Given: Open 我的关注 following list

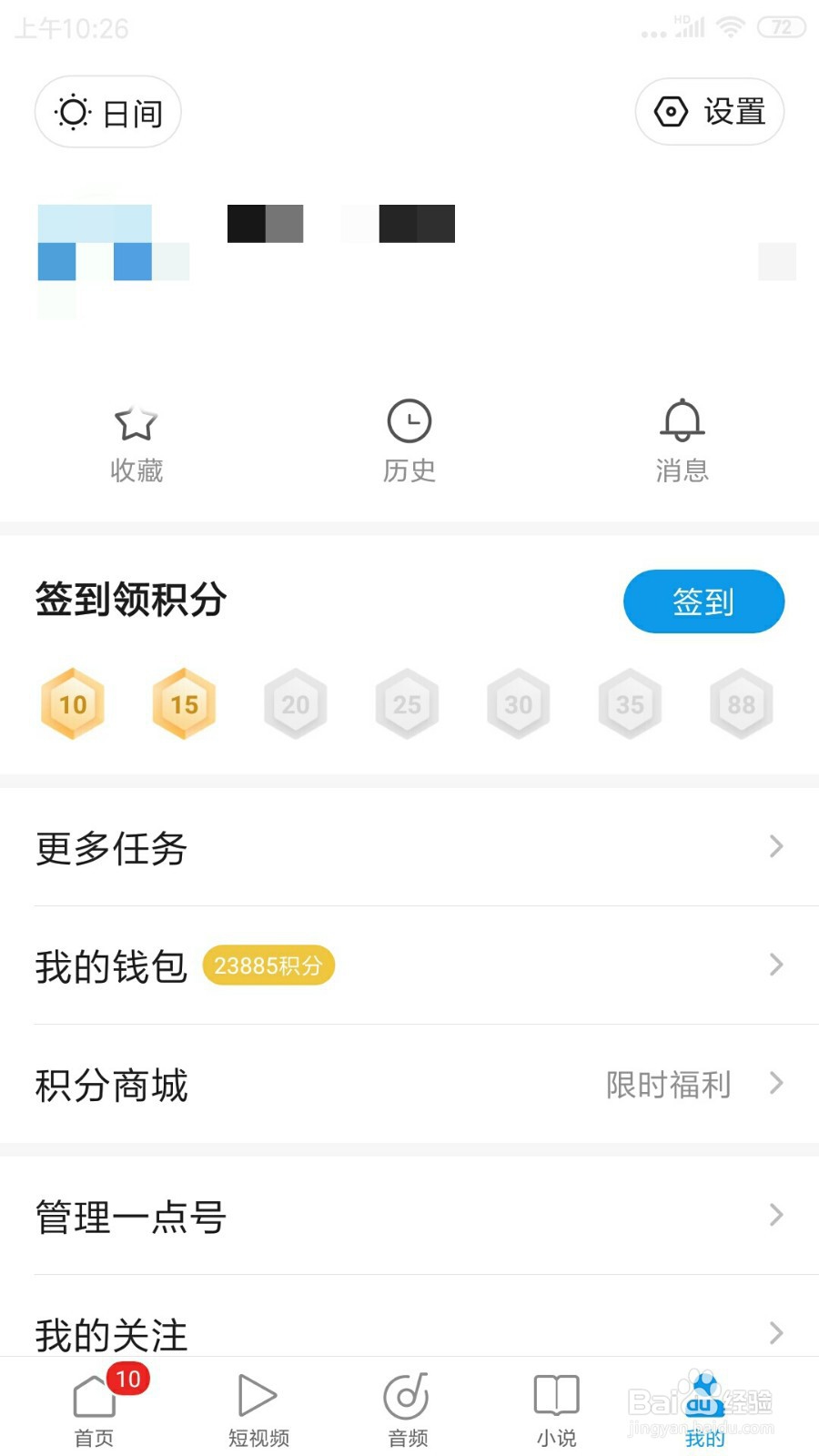Looking at the screenshot, I should [409, 1324].
